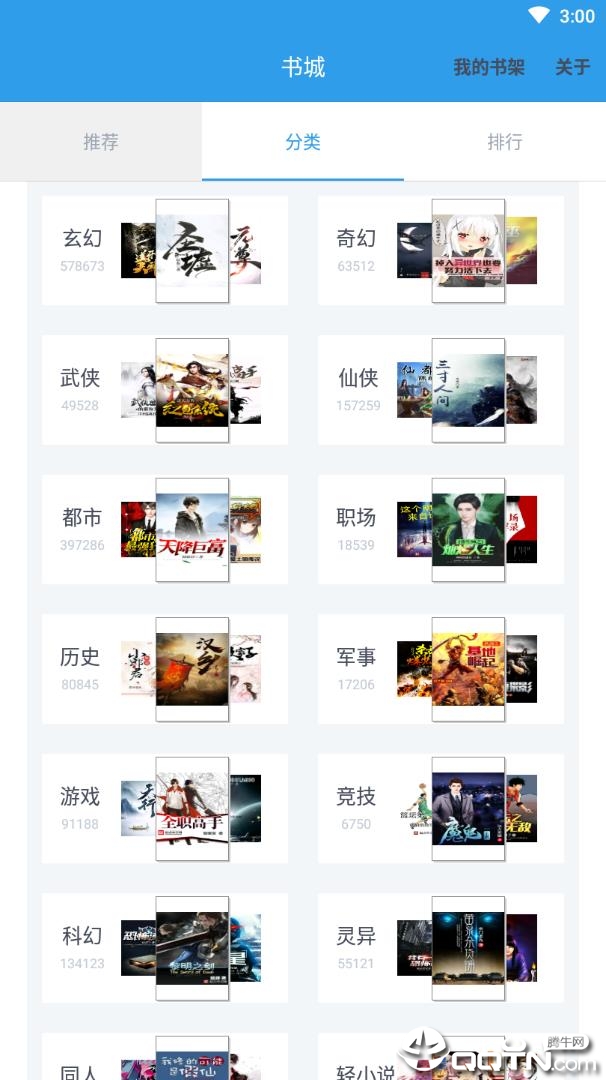This screenshot has width=606, height=1080.
Task: Switch to the 推荐 tab
Action: pyautogui.click(x=101, y=142)
